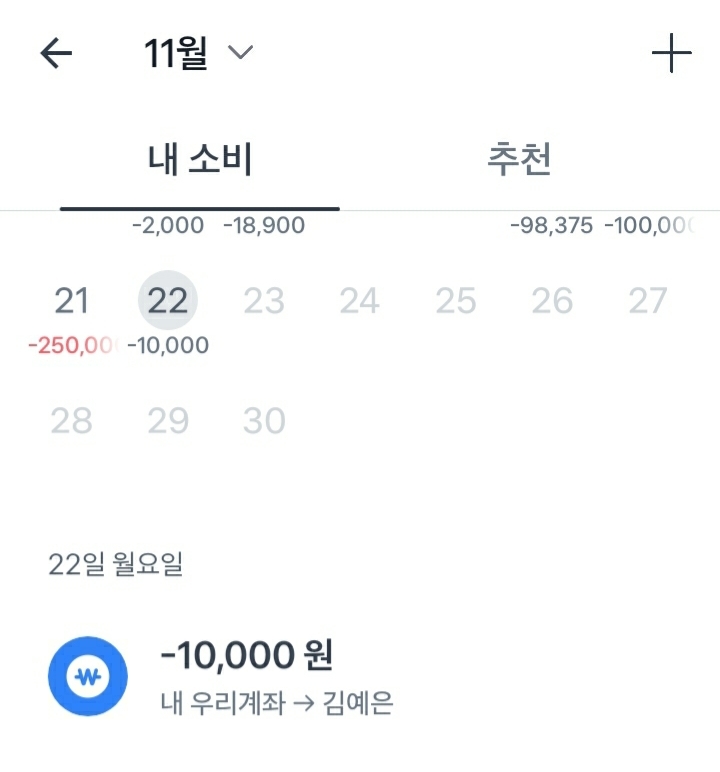Select the 내 소비 tab
Screen dimensions: 720x772
pyautogui.click(x=200, y=159)
